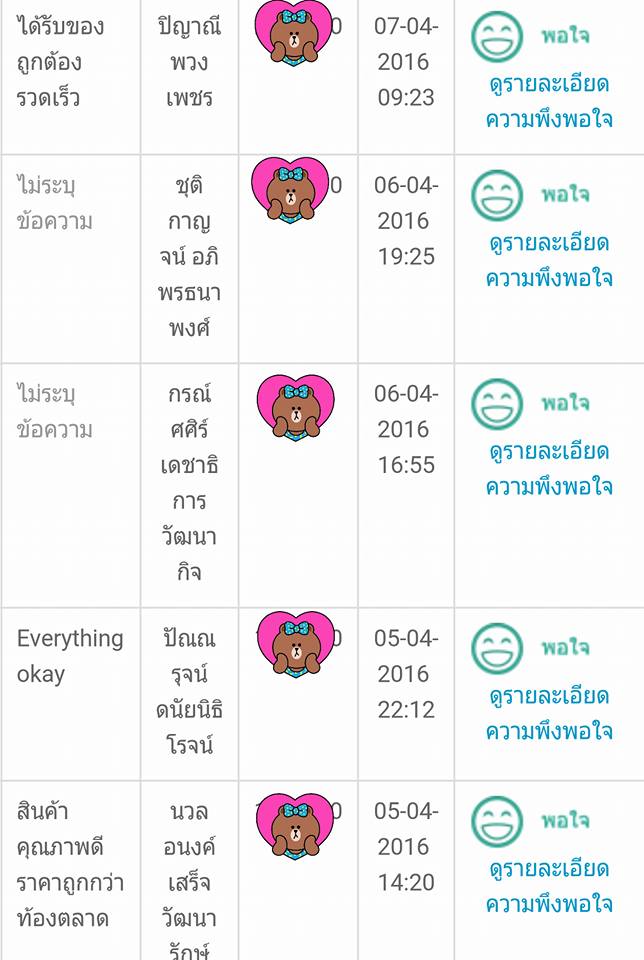Open satisfaction details for 05-04-2016 14:20 review

[549, 887]
